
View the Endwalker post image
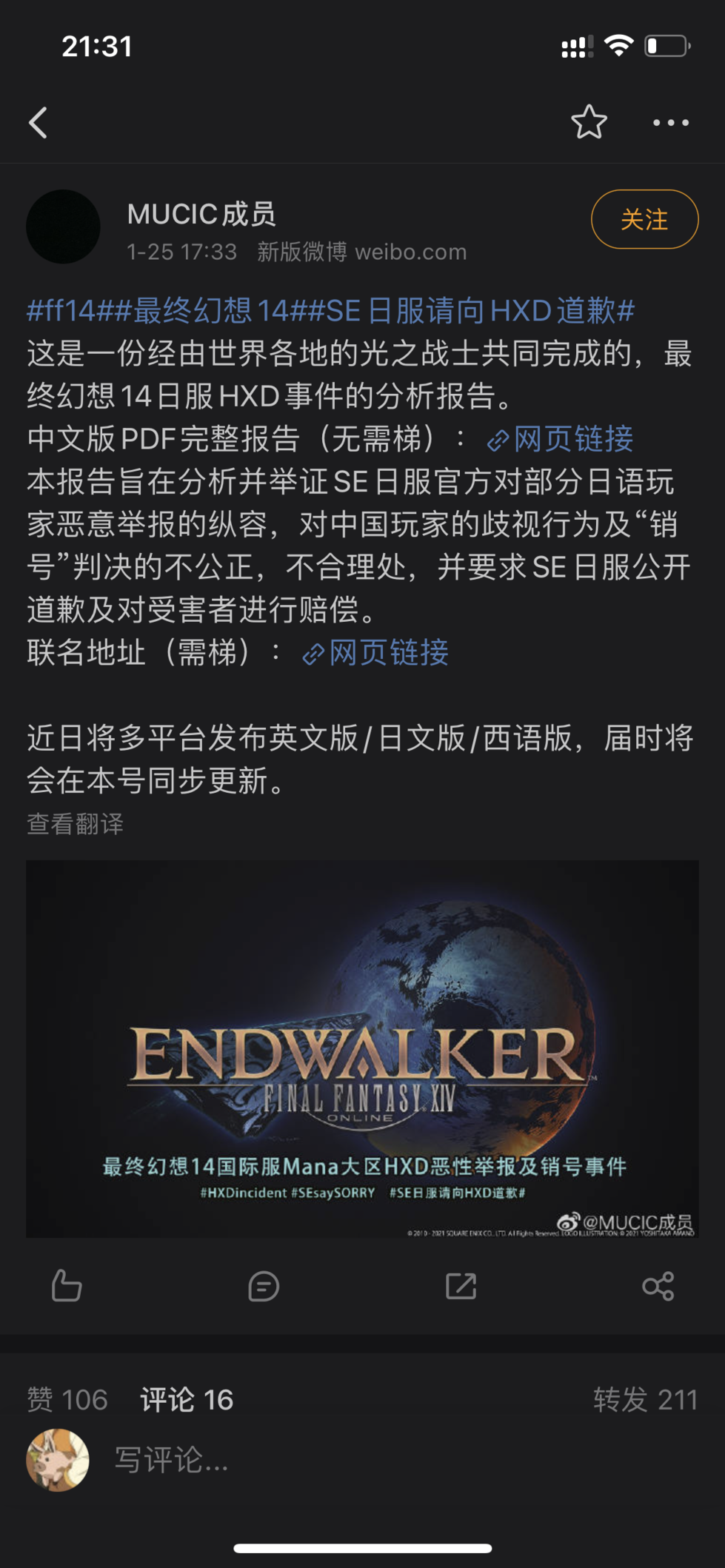coord(362,1048)
